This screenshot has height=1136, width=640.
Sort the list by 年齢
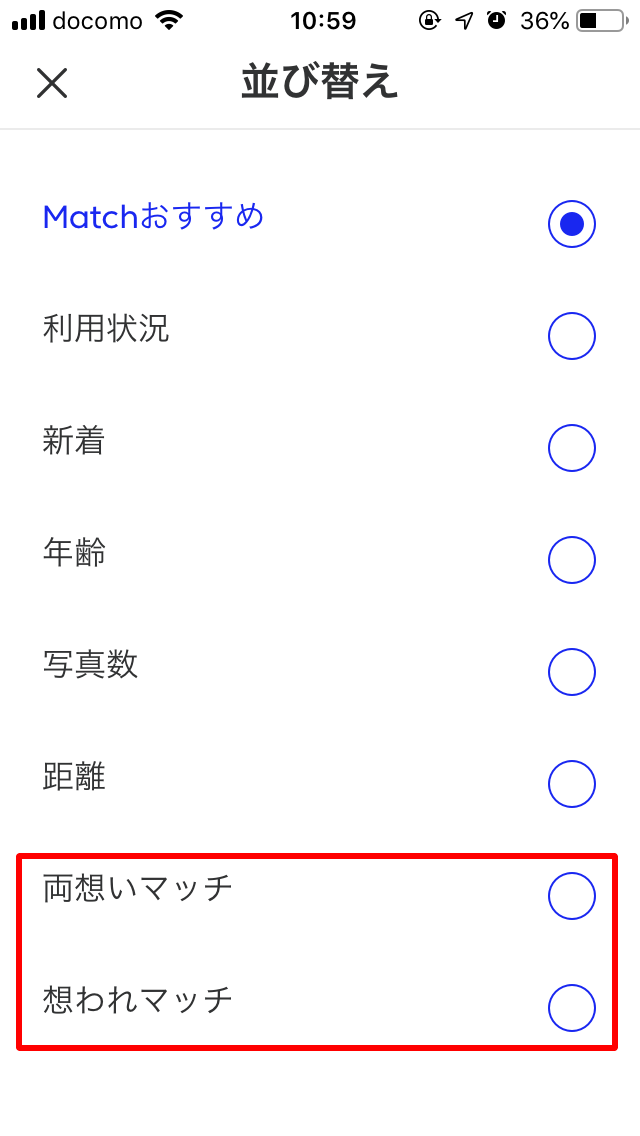point(571,560)
